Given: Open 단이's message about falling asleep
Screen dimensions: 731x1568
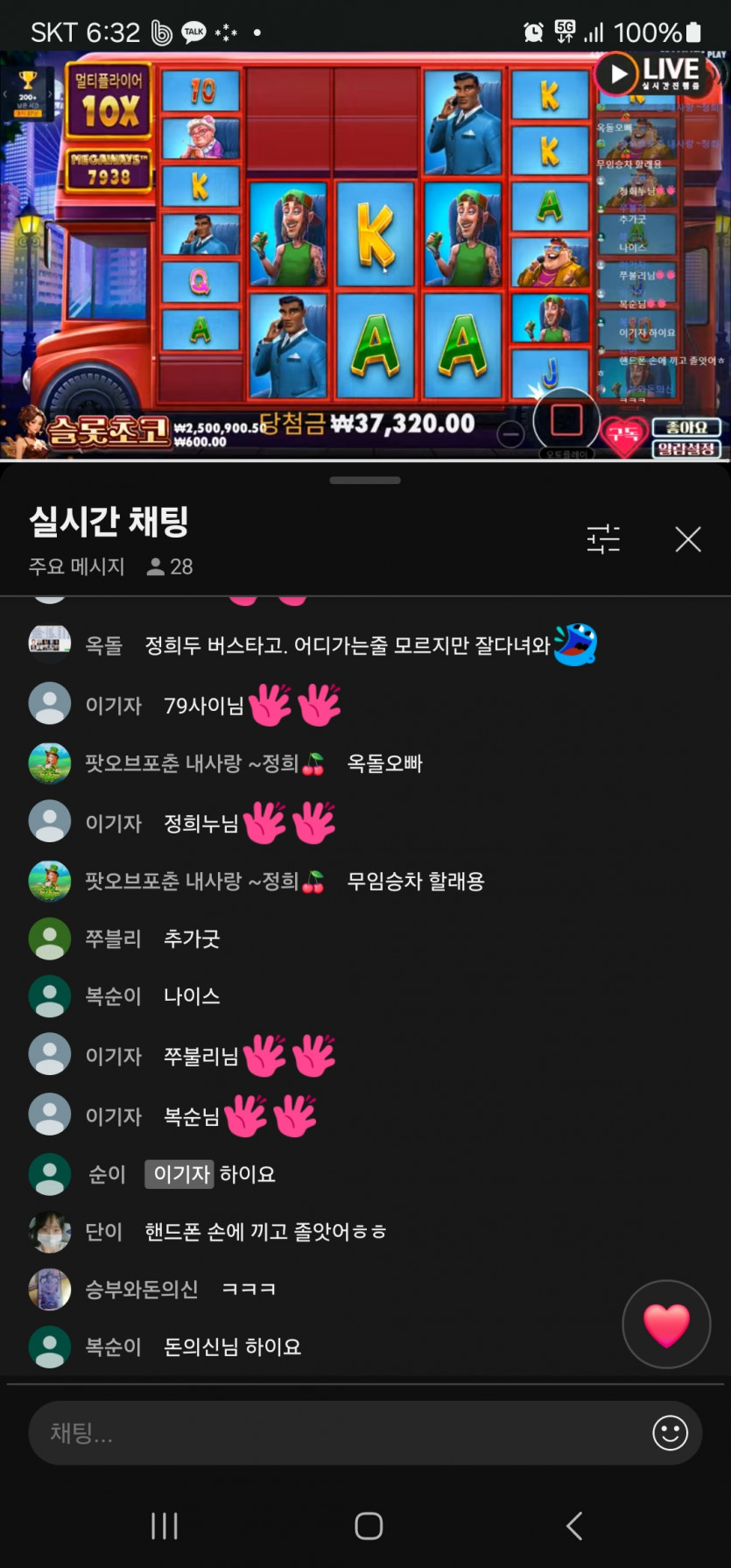Looking at the screenshot, I should click(264, 1232).
